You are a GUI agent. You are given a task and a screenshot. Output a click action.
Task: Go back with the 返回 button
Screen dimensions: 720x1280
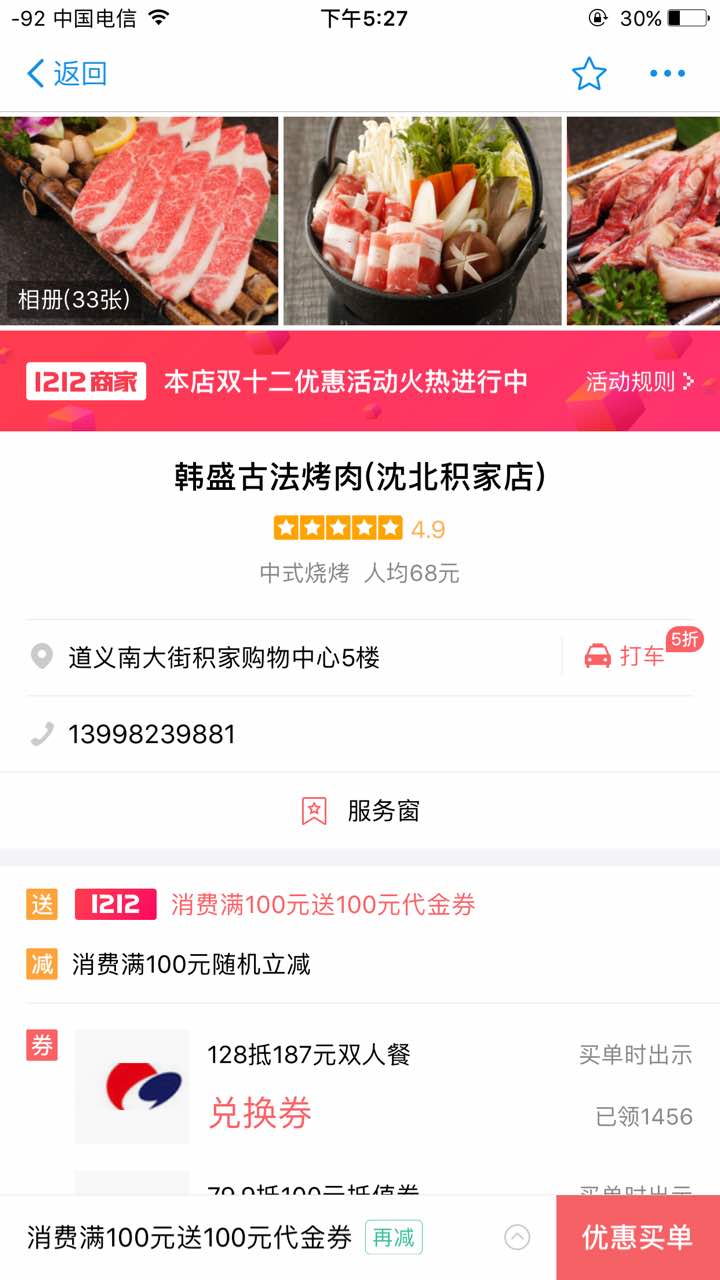point(66,73)
